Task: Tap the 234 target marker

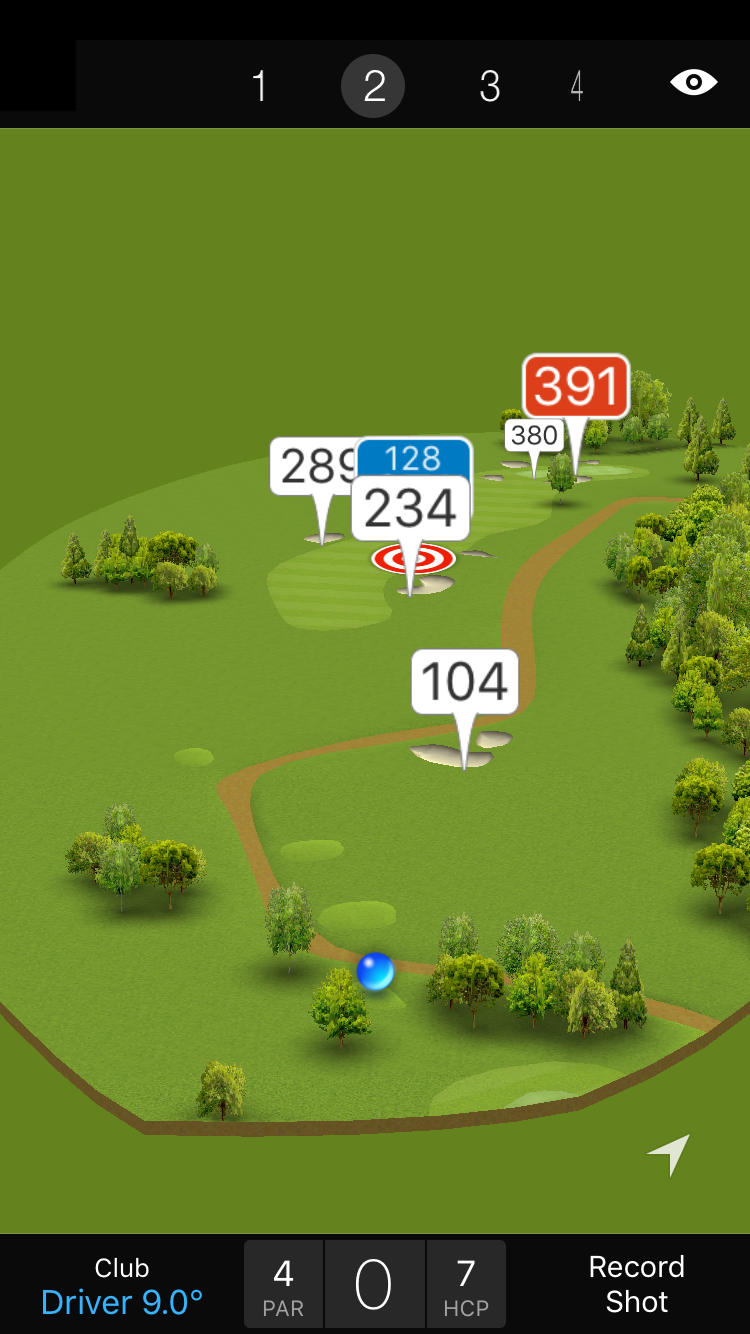Action: coord(410,508)
